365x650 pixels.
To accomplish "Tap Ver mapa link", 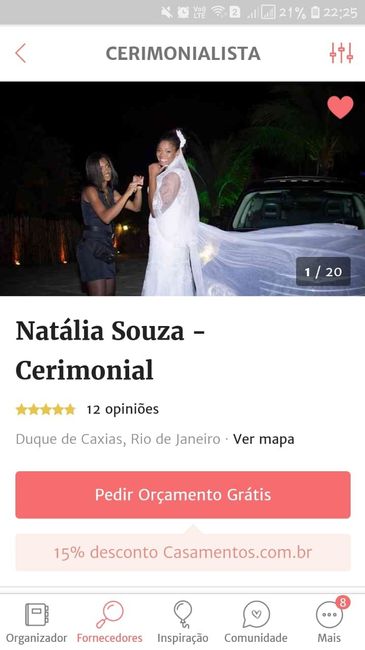I will [x=263, y=439].
